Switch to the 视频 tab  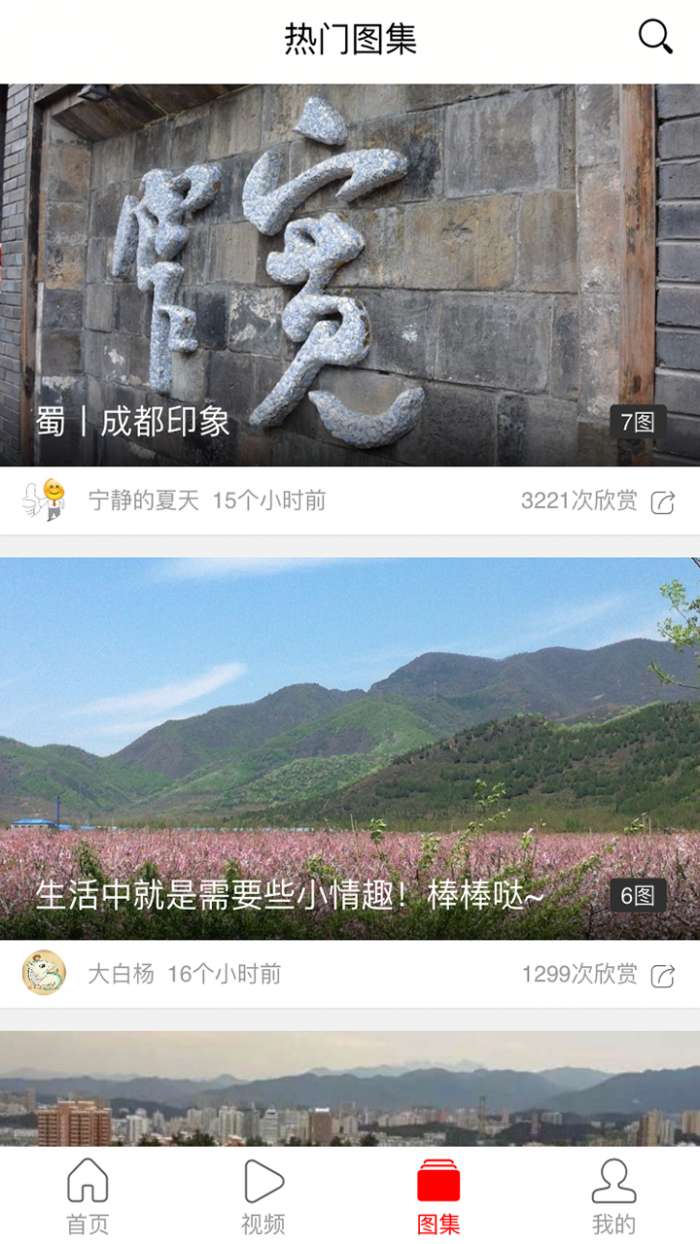pyautogui.click(x=263, y=1196)
